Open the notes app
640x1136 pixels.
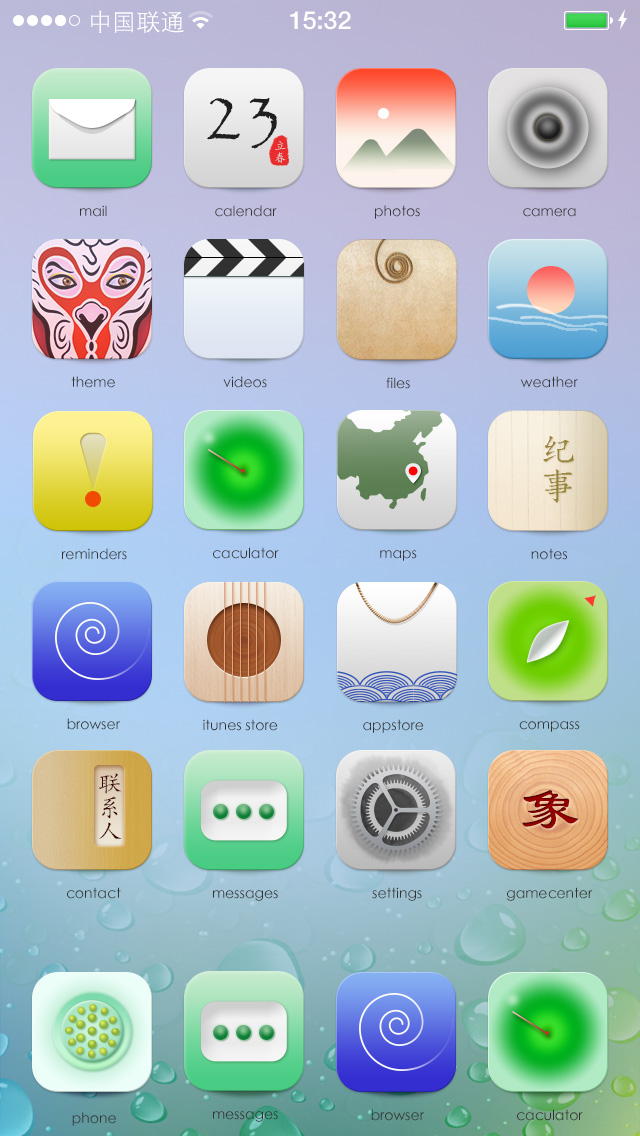pyautogui.click(x=548, y=470)
